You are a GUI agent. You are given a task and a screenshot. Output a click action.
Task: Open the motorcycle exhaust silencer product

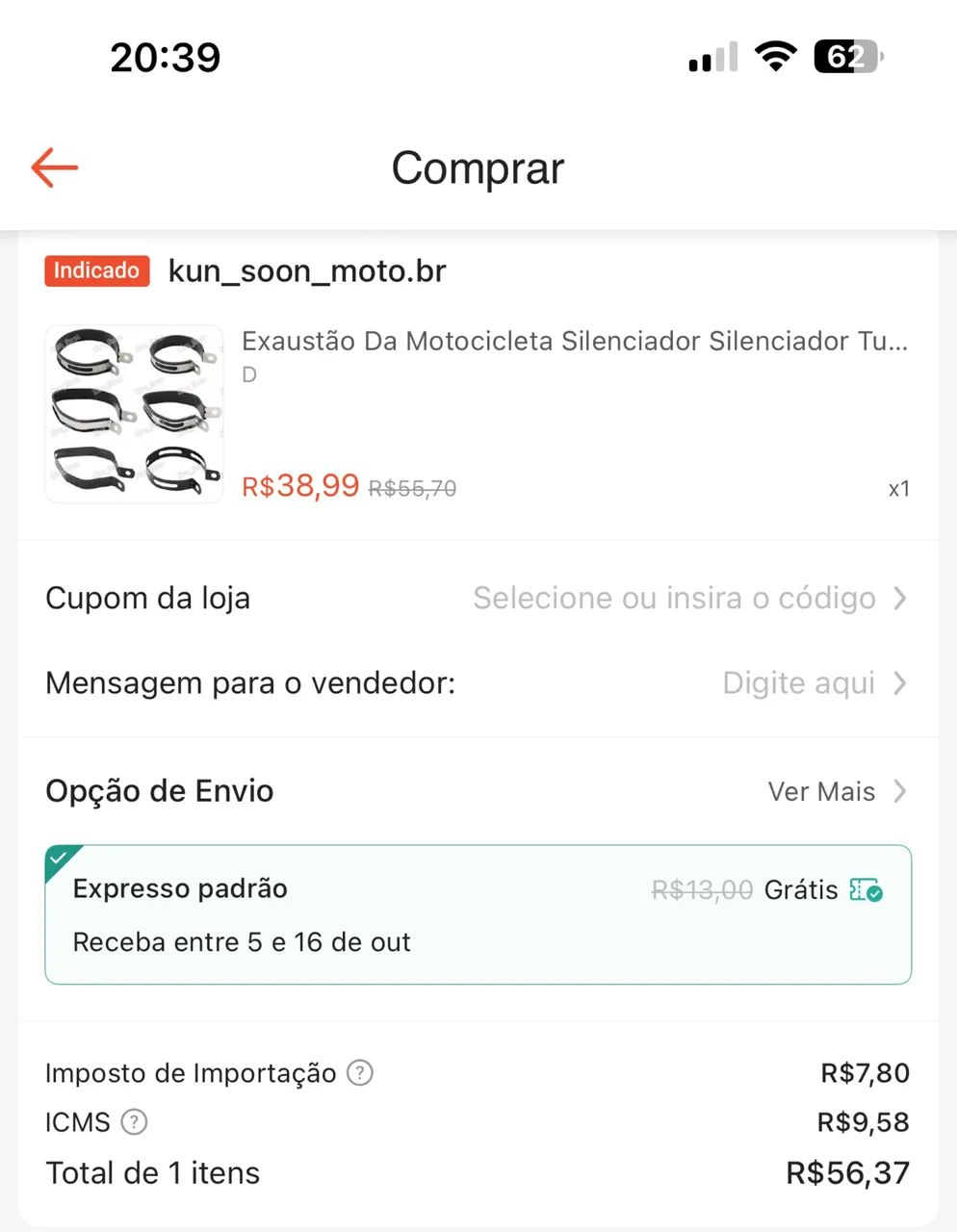tap(574, 342)
